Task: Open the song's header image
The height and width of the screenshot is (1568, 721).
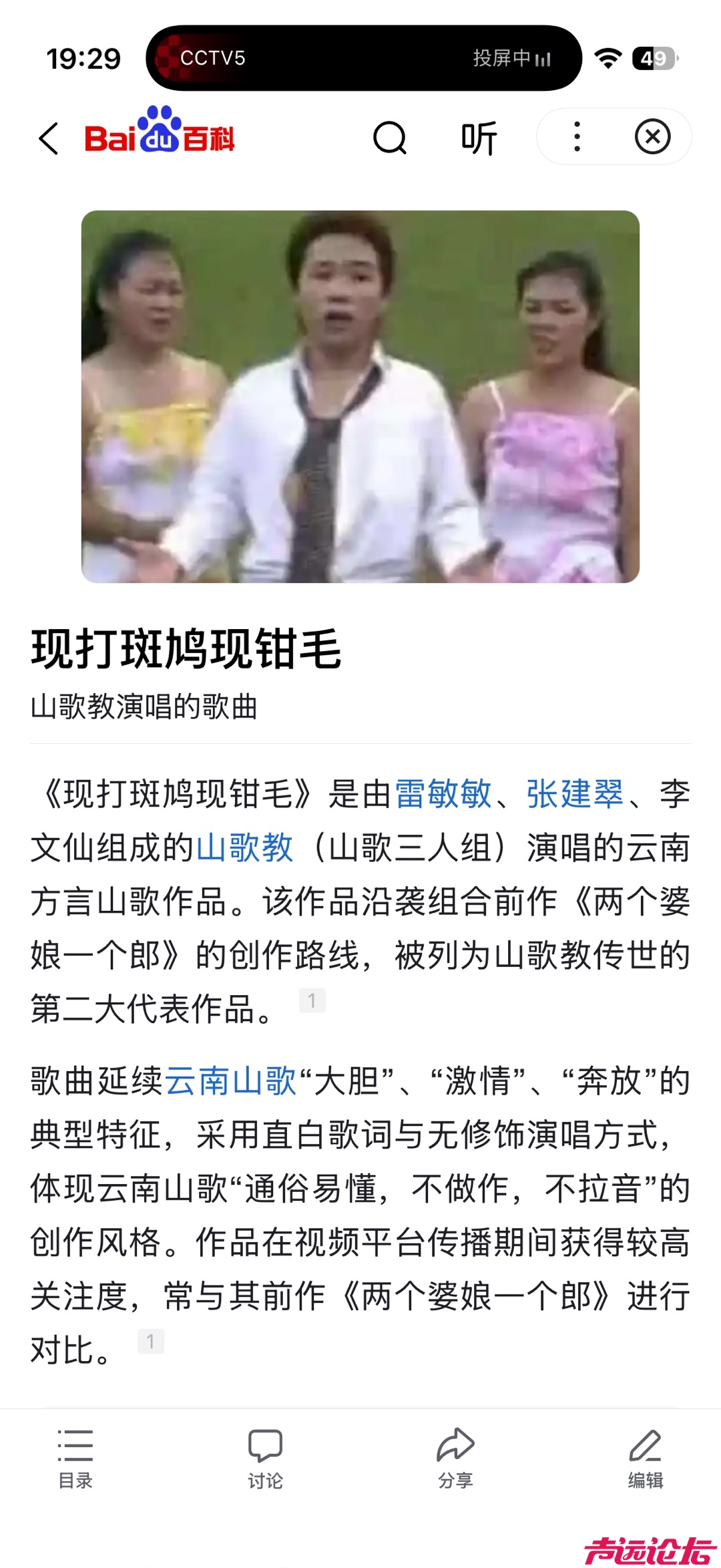Action: [x=360, y=396]
